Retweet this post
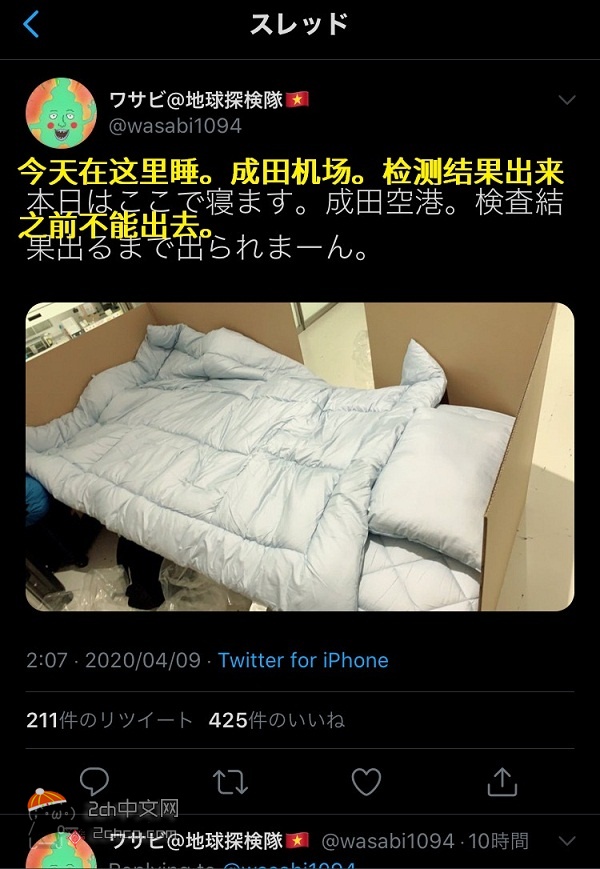Viewport: 600px width, 869px height. point(231,781)
